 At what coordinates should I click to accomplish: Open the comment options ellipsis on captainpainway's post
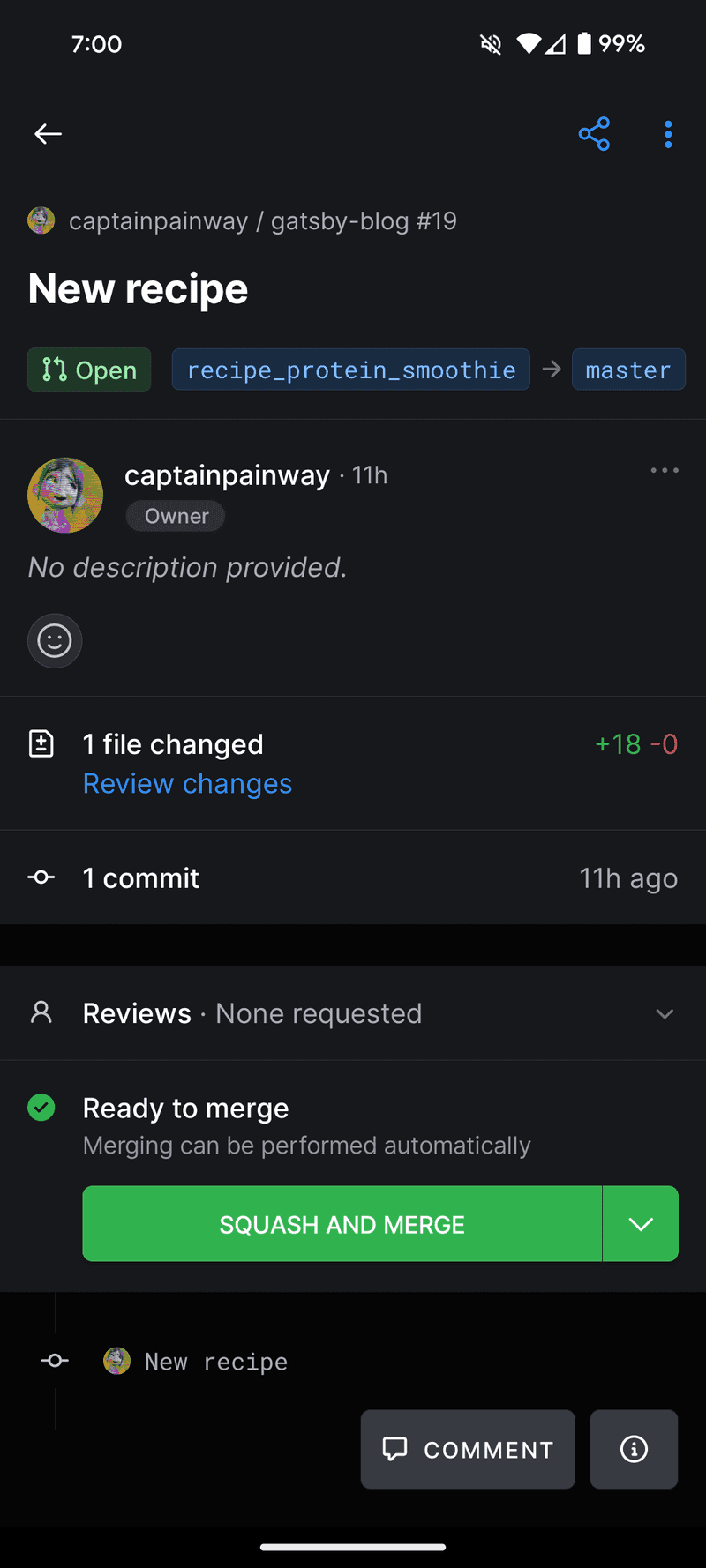665,471
